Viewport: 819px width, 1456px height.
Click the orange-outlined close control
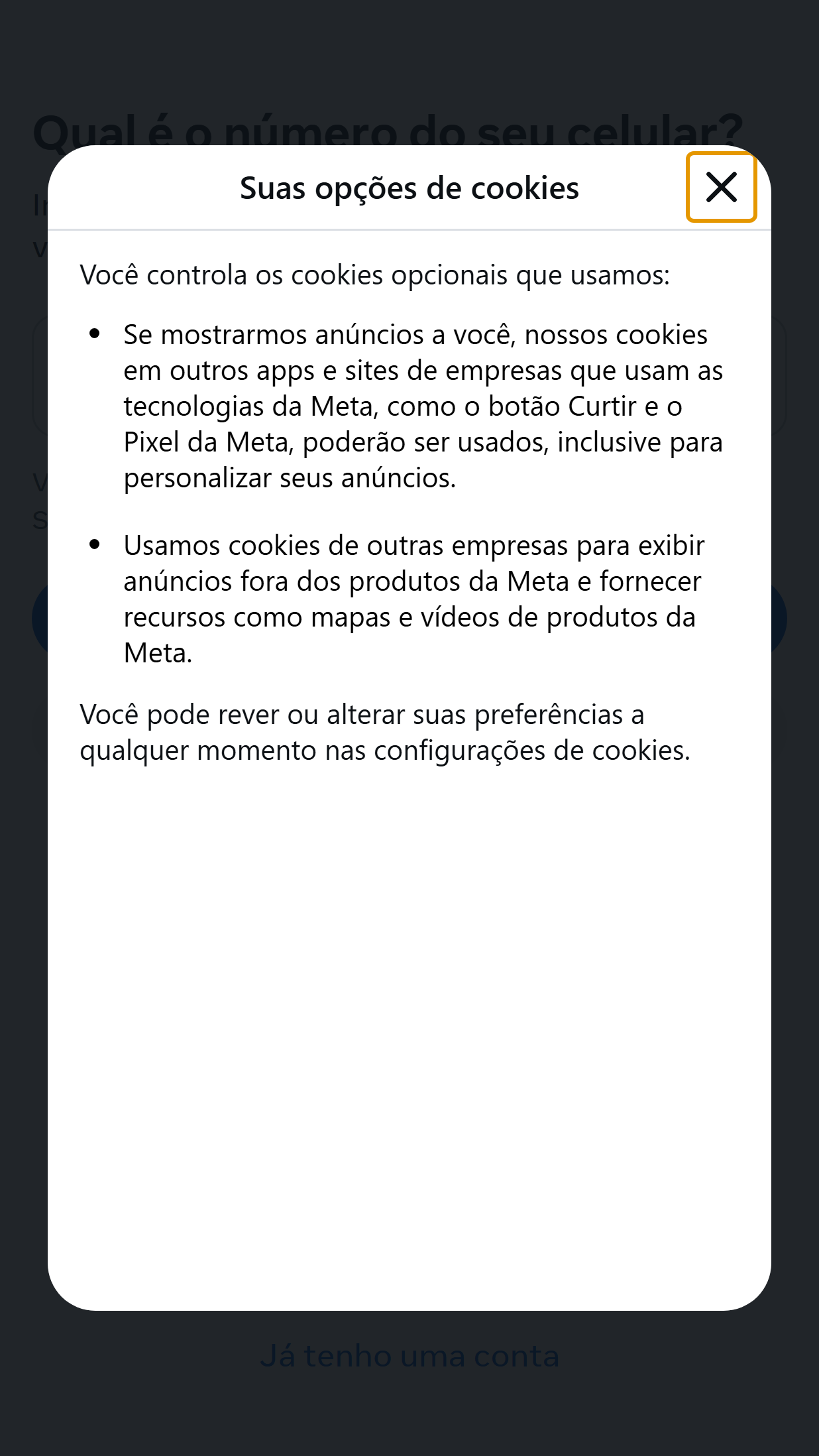[x=721, y=187]
